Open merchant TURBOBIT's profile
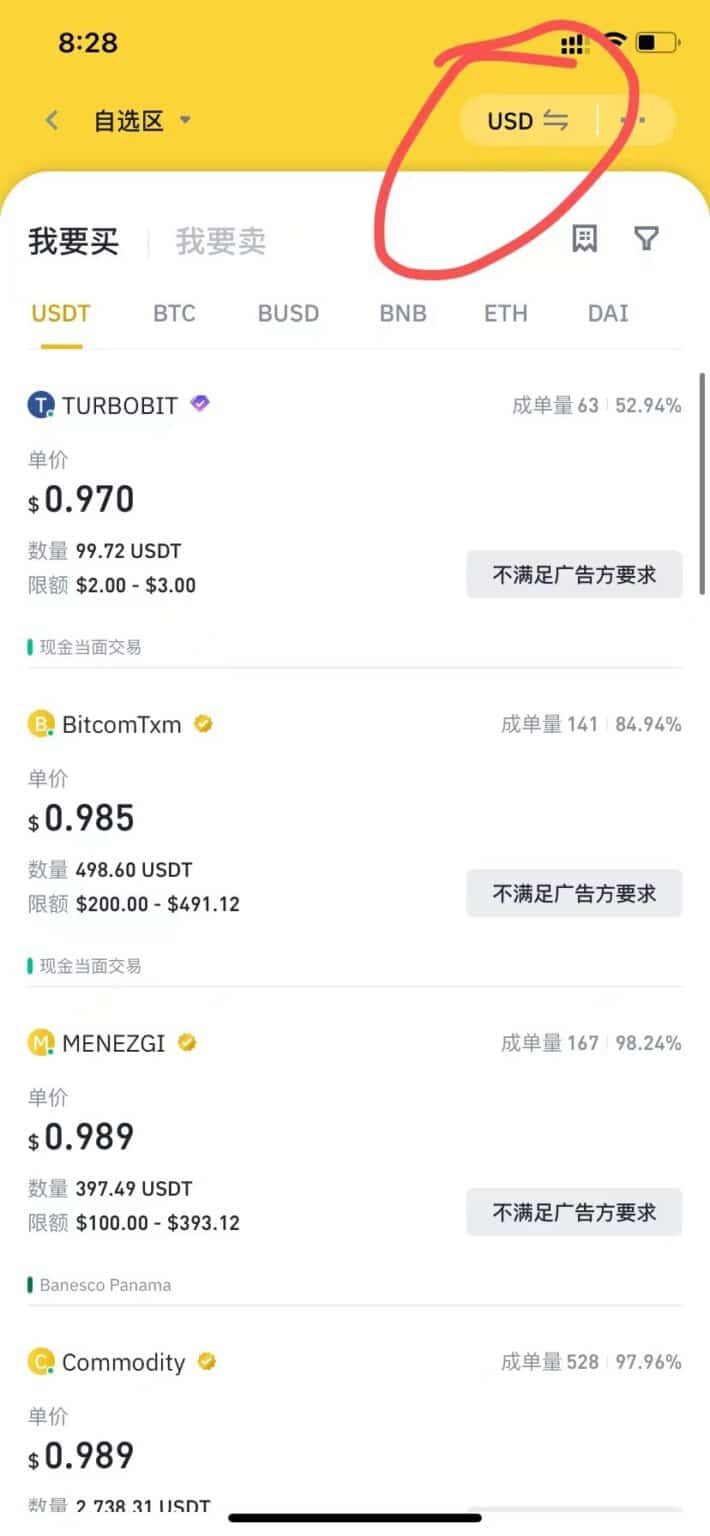Screen dimensions: 710x1536 tap(119, 405)
